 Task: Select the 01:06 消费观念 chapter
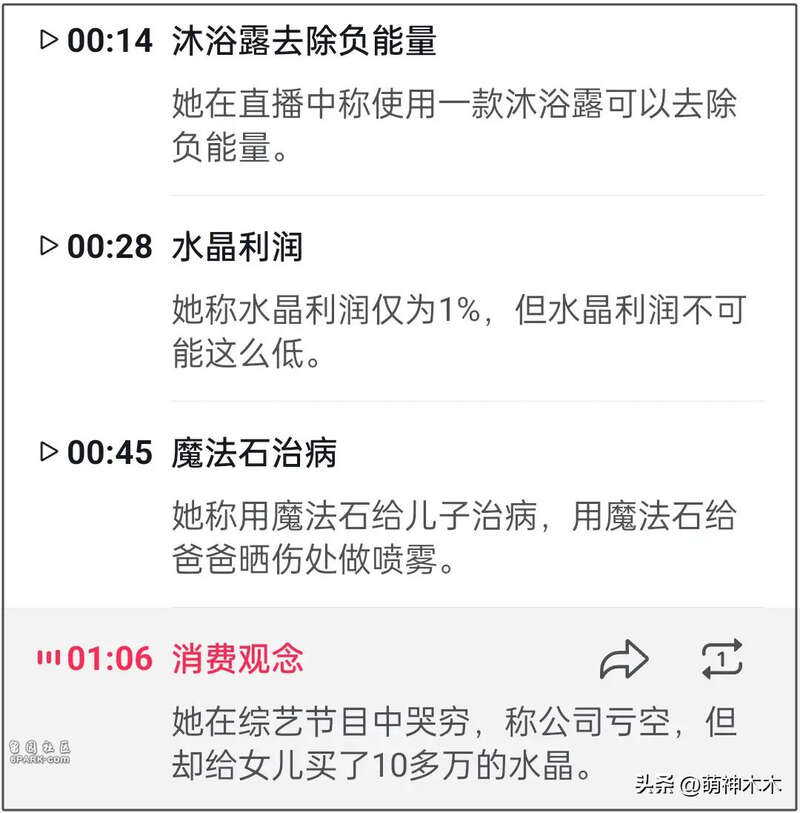click(x=236, y=659)
